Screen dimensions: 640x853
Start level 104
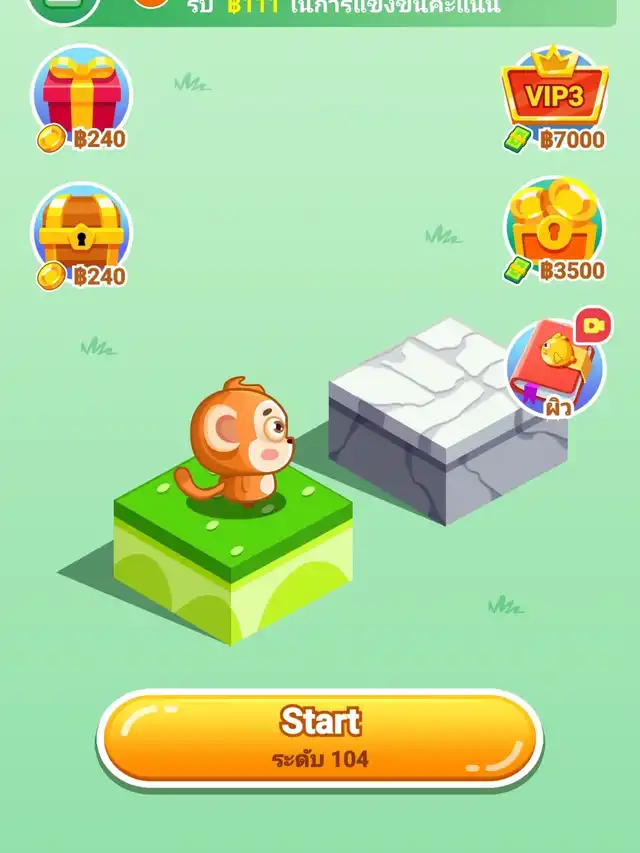click(320, 738)
